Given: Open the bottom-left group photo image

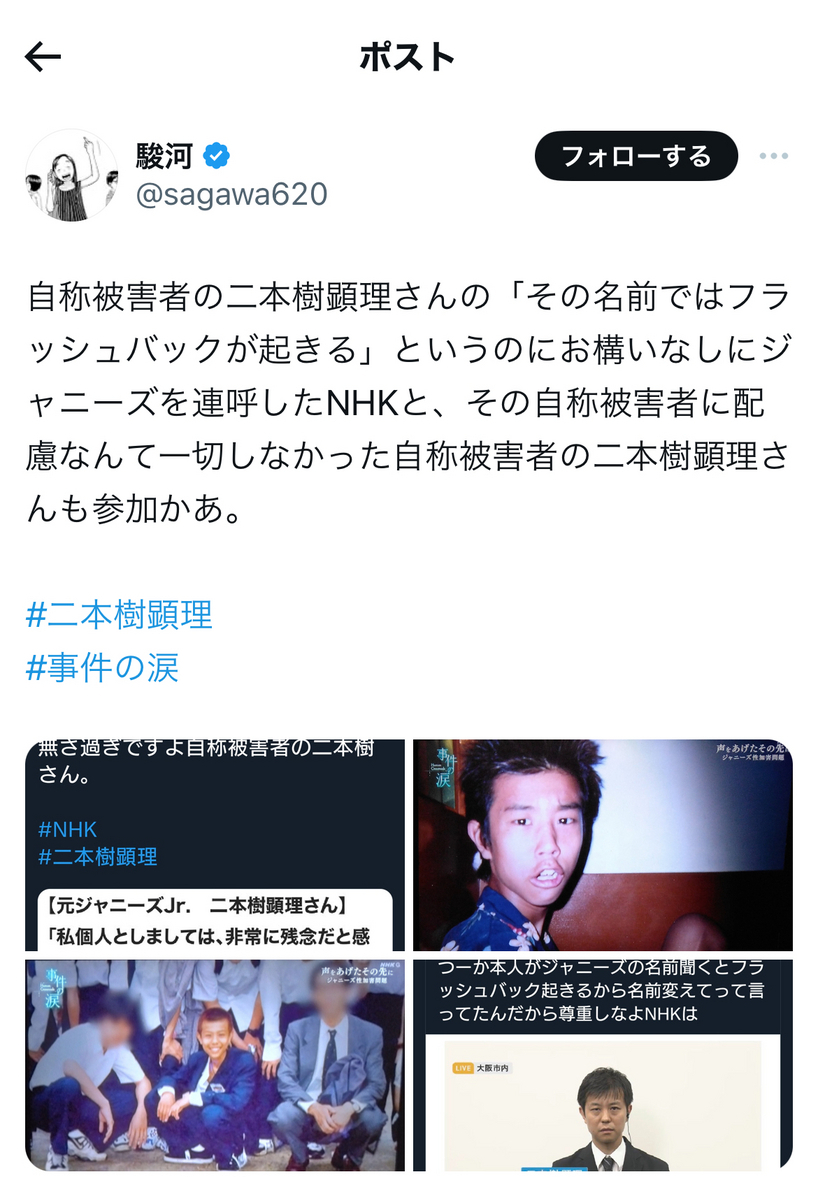Looking at the screenshot, I should (x=215, y=1065).
